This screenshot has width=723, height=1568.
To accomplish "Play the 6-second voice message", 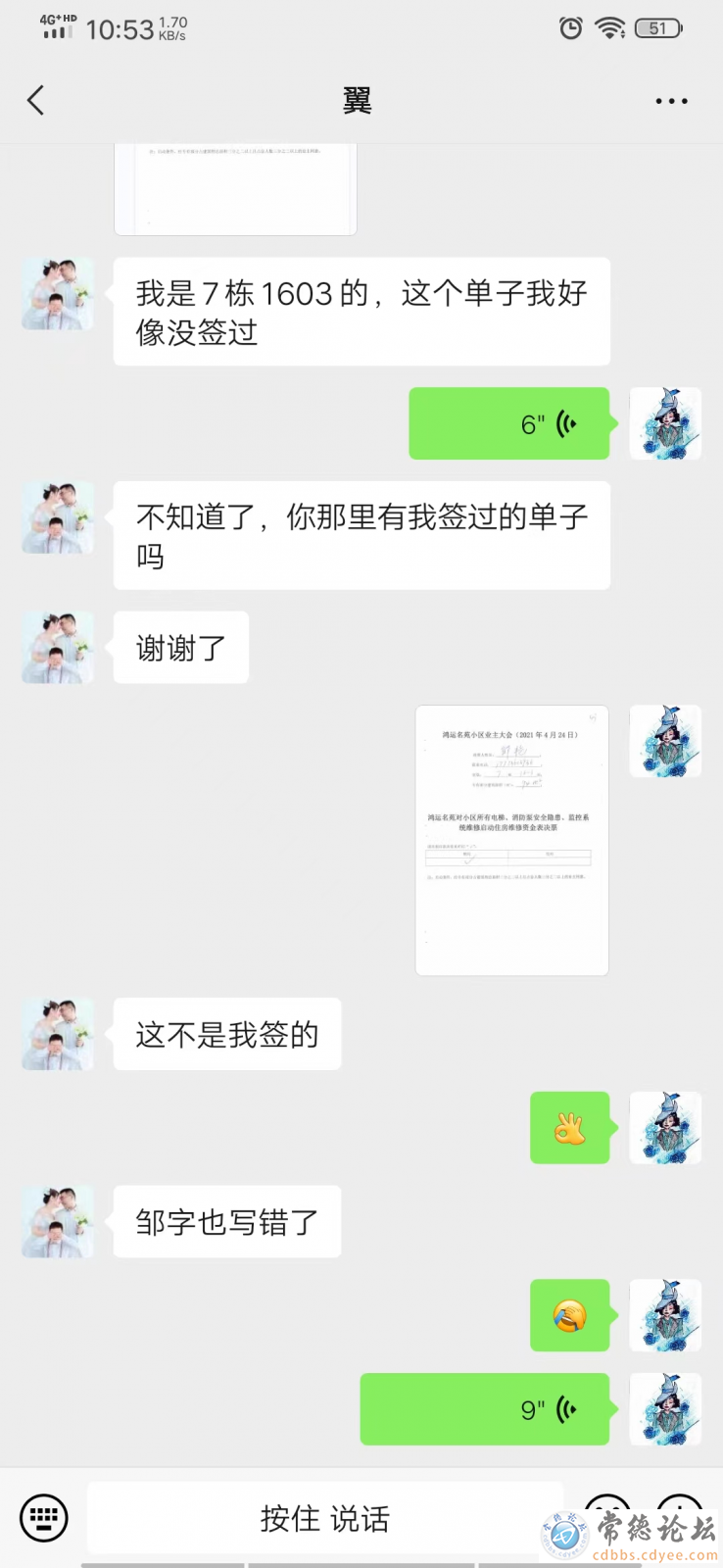I will [x=509, y=424].
